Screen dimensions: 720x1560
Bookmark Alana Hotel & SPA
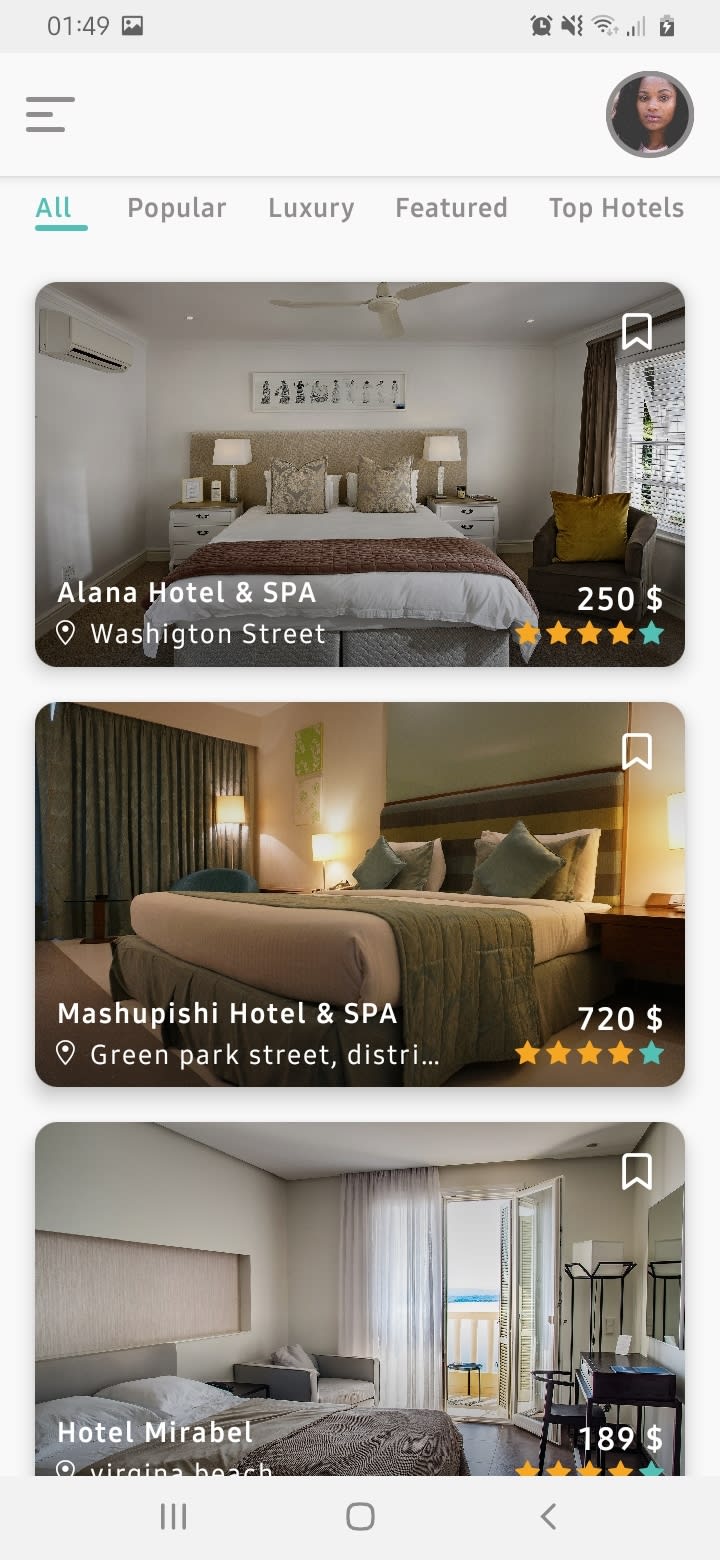coord(637,331)
